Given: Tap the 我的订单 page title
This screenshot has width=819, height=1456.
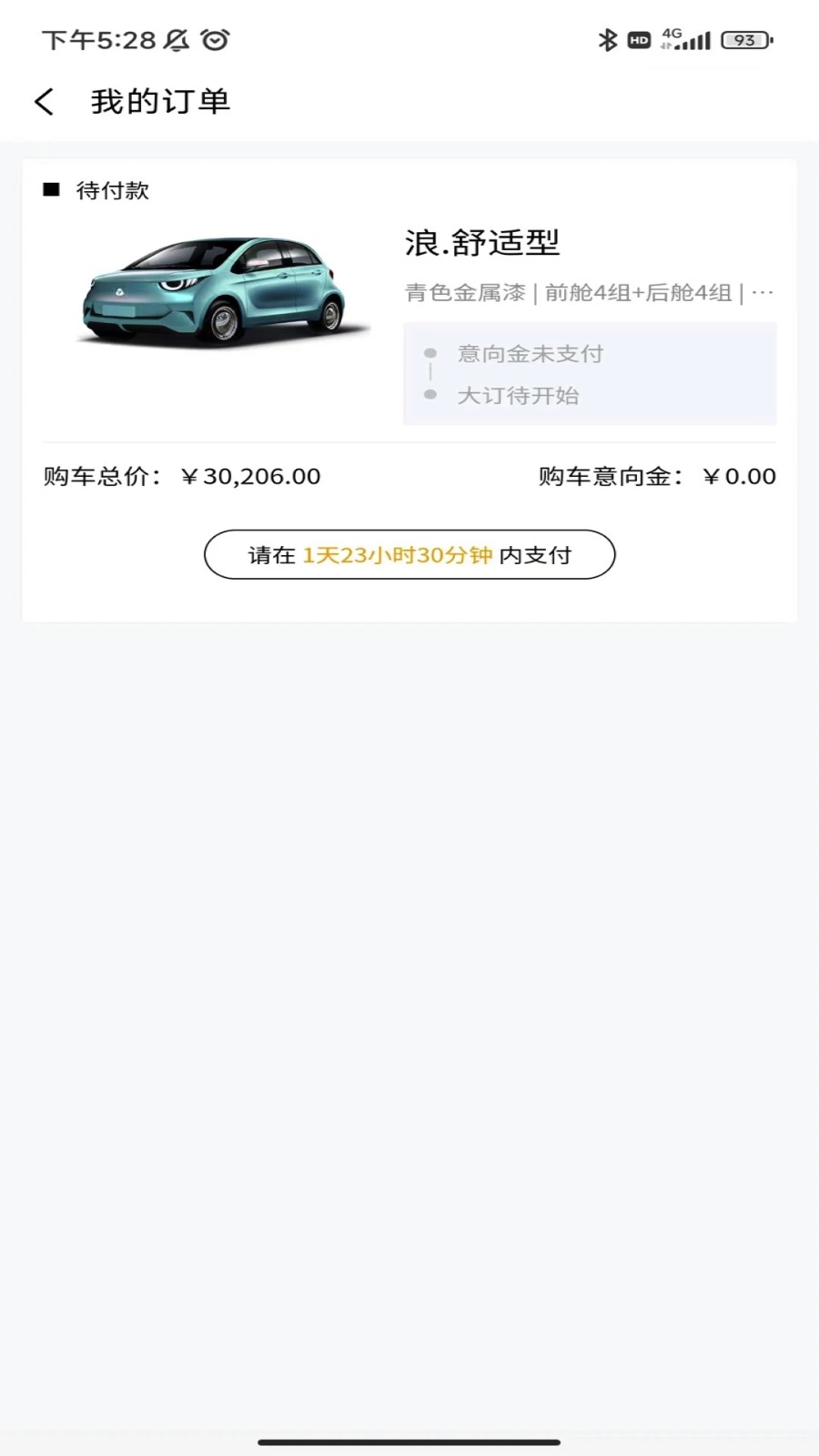Looking at the screenshot, I should tap(159, 102).
